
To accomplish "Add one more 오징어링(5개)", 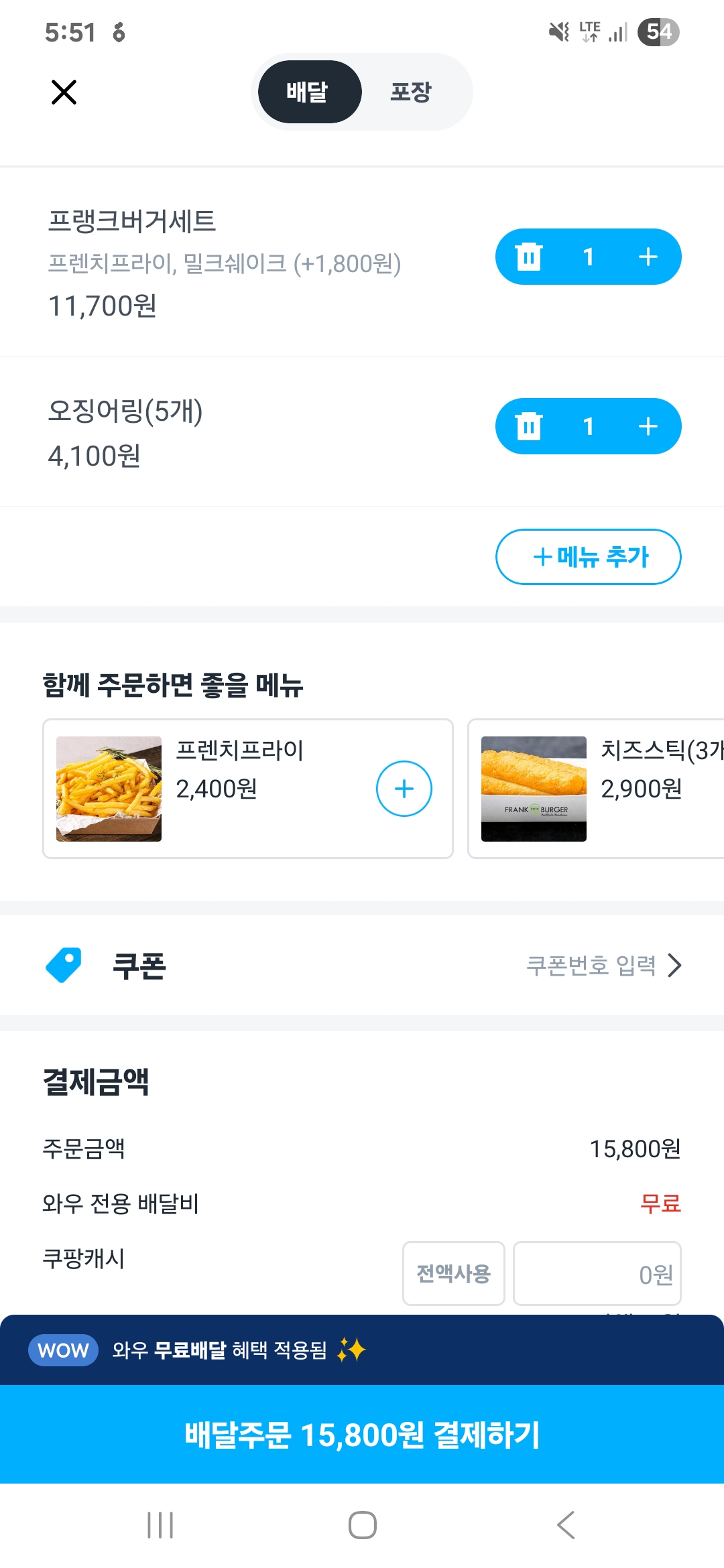I will [648, 426].
